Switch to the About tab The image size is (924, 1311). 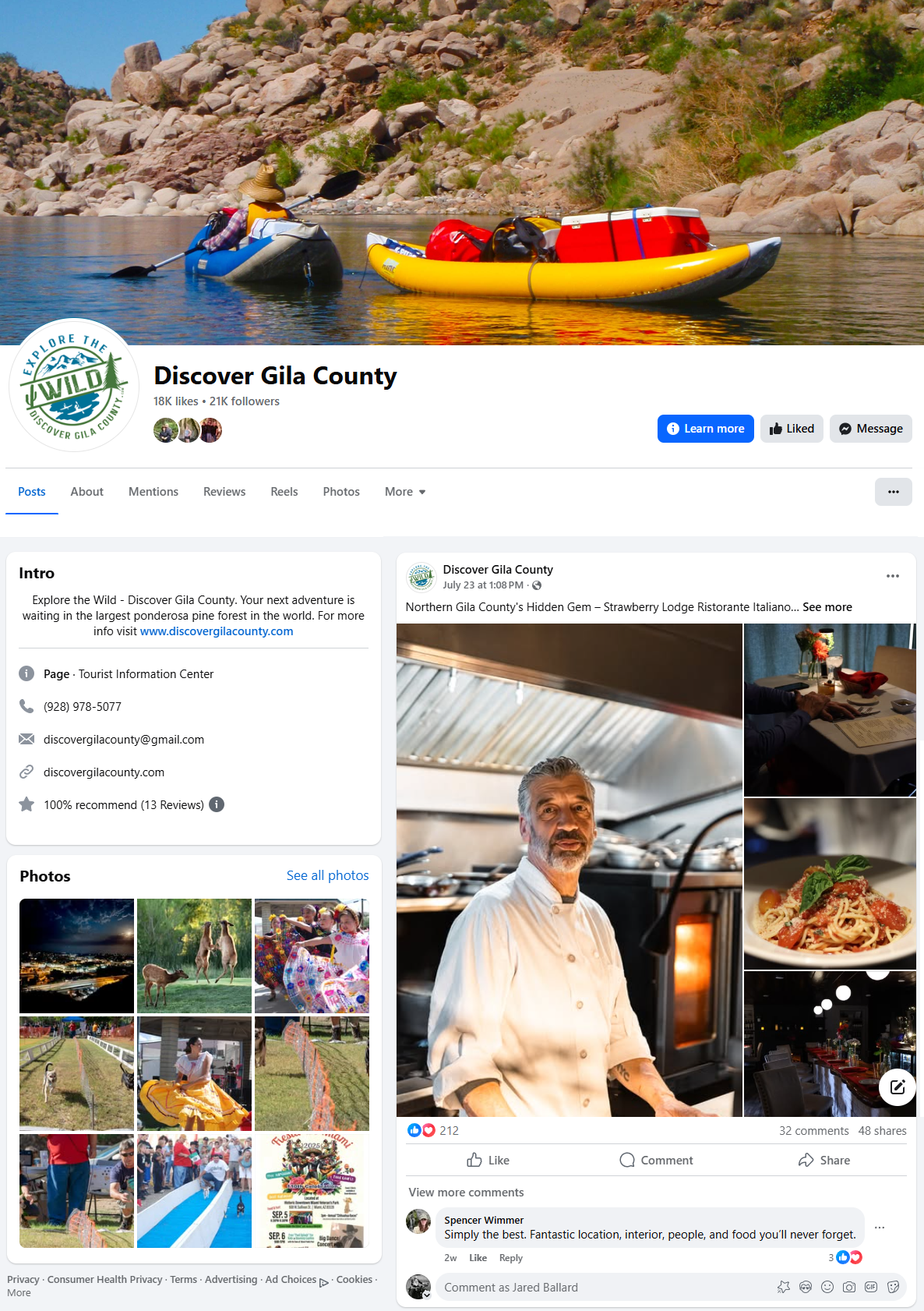[86, 492]
